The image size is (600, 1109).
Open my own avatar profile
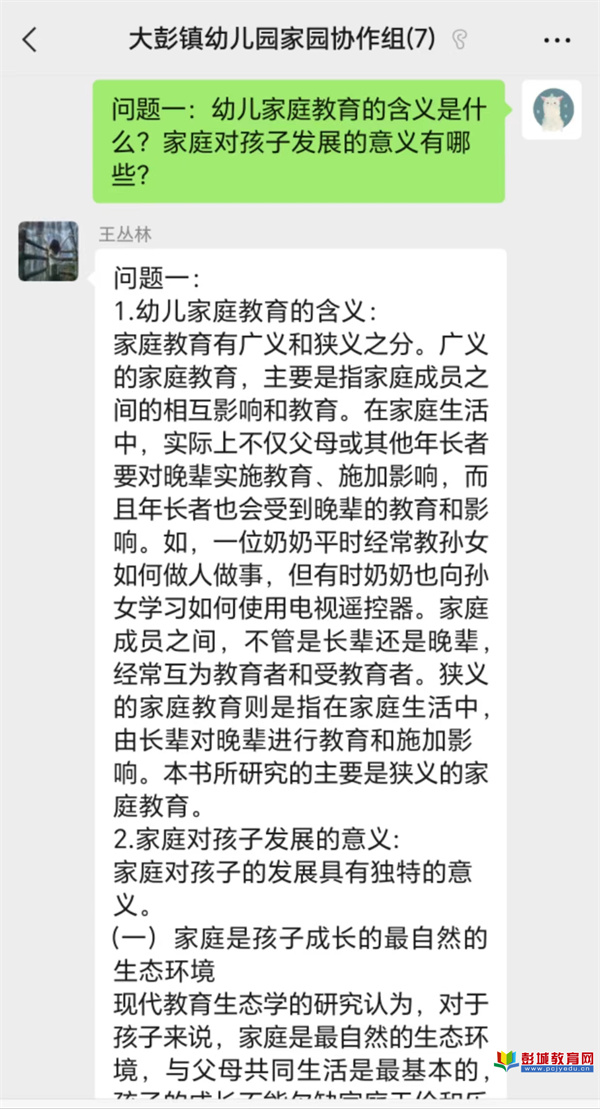click(552, 109)
